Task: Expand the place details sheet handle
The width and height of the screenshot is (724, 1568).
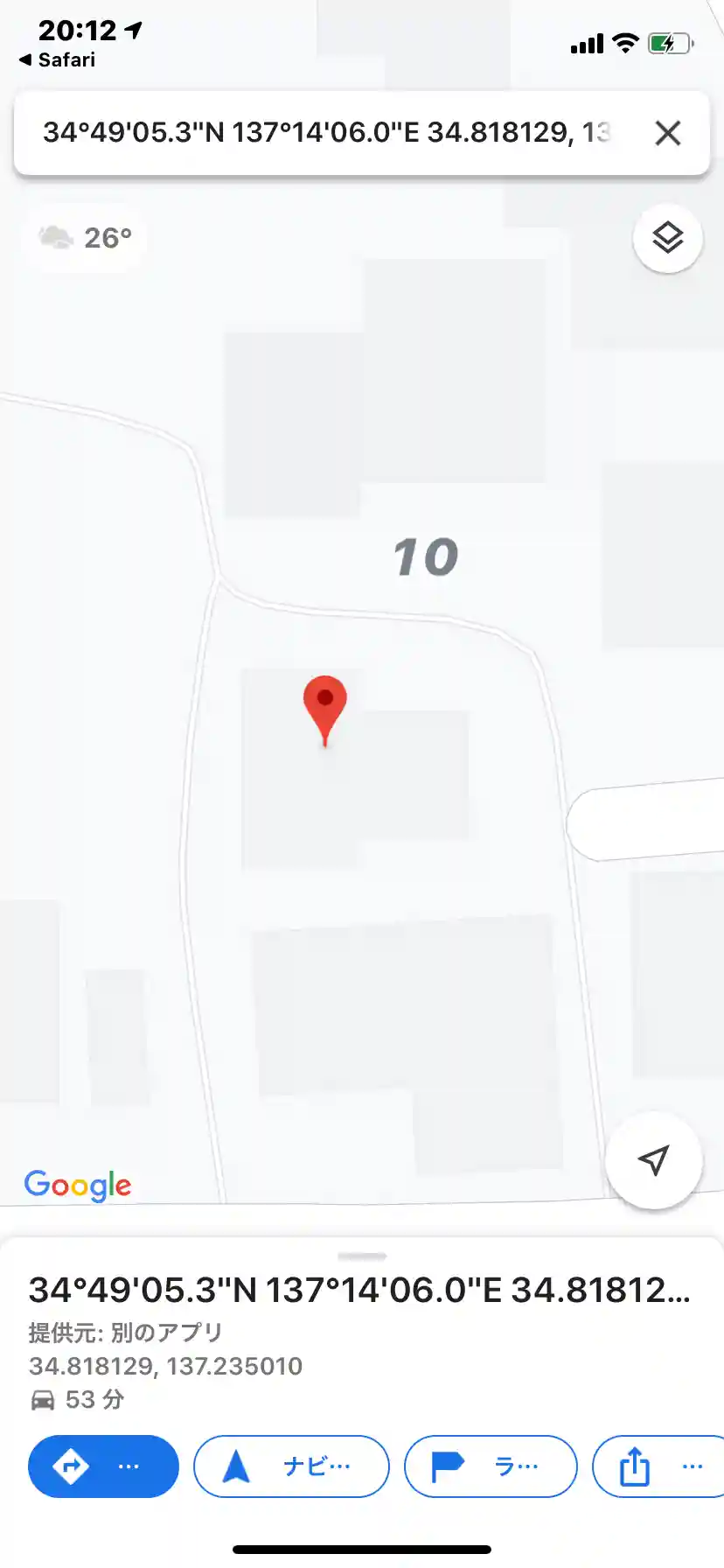Action: (362, 1256)
